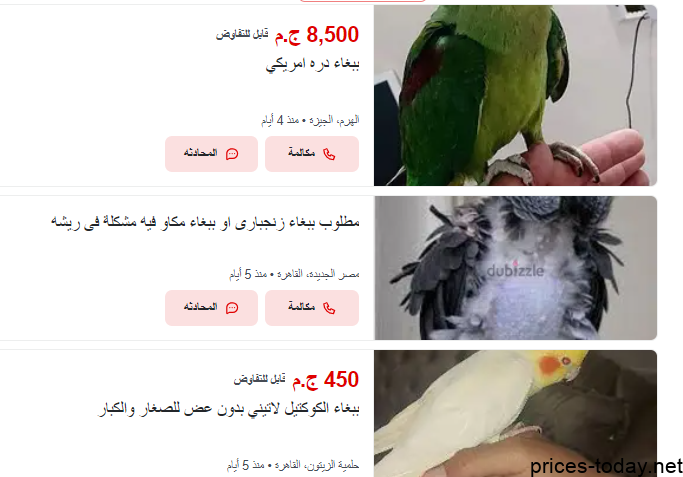Open the 450 cockatiel parrot listing photo
Screen dimensions: 683x477
(x=515, y=412)
